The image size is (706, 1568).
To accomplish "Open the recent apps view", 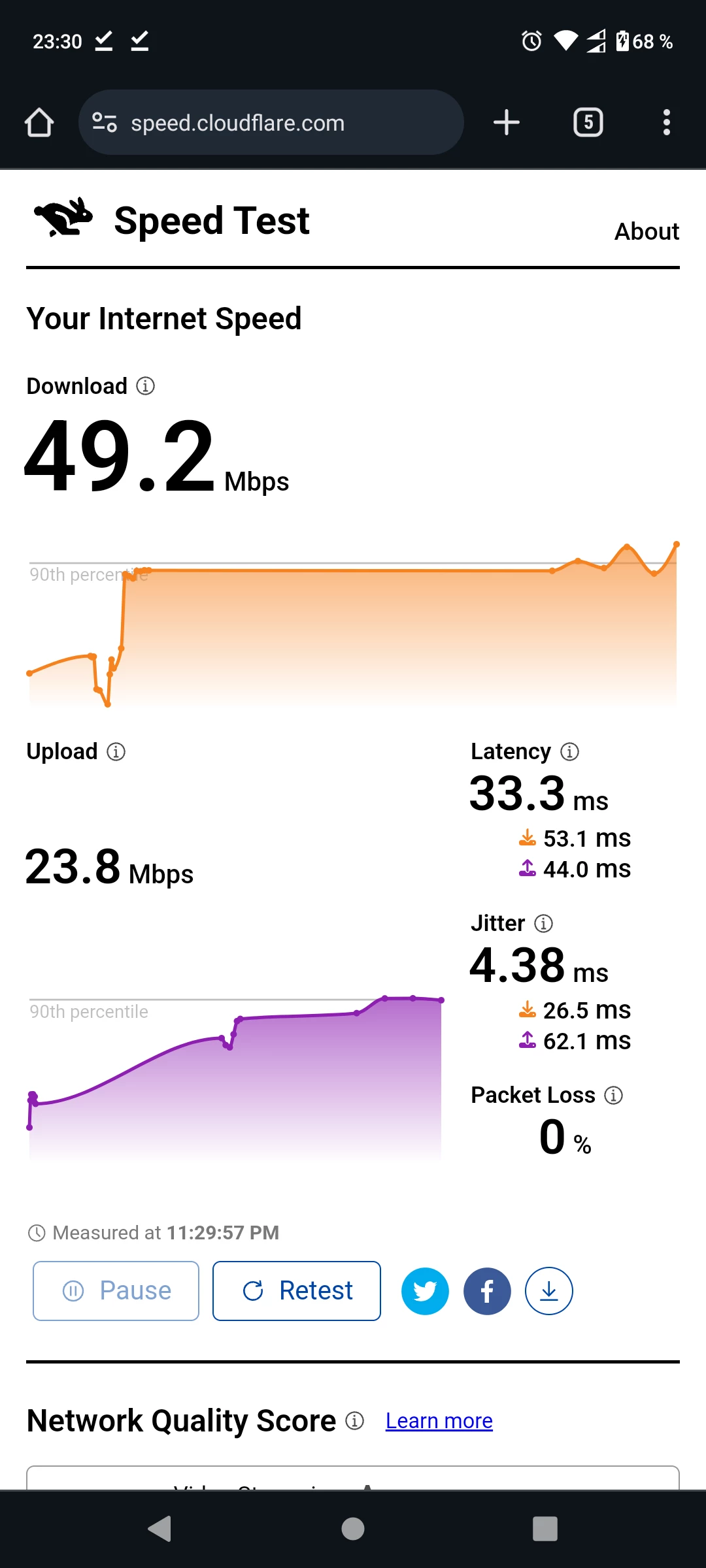I will click(x=545, y=1529).
